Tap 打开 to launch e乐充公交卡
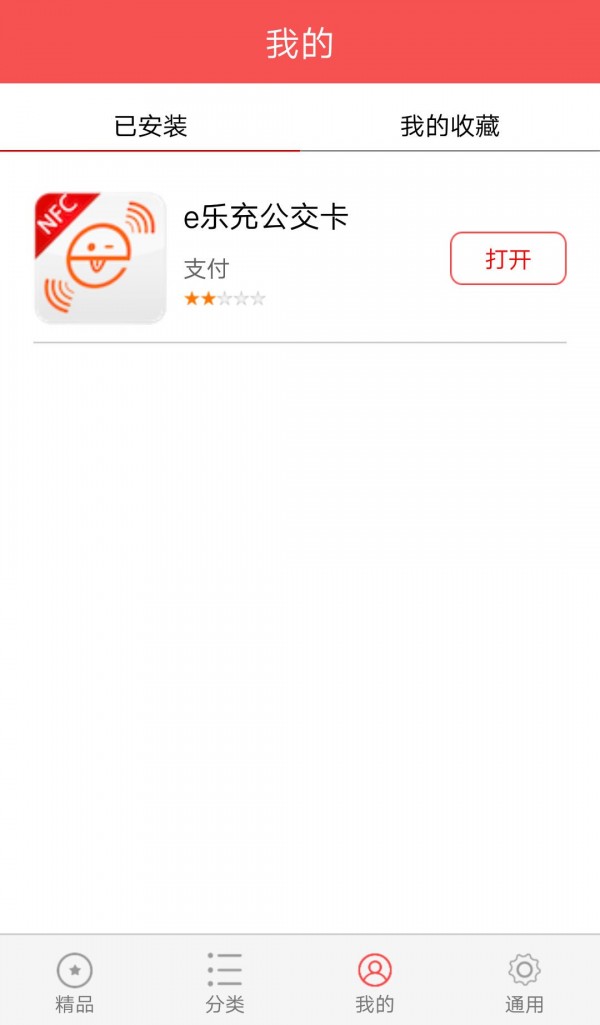The width and height of the screenshot is (600, 1025). click(508, 259)
